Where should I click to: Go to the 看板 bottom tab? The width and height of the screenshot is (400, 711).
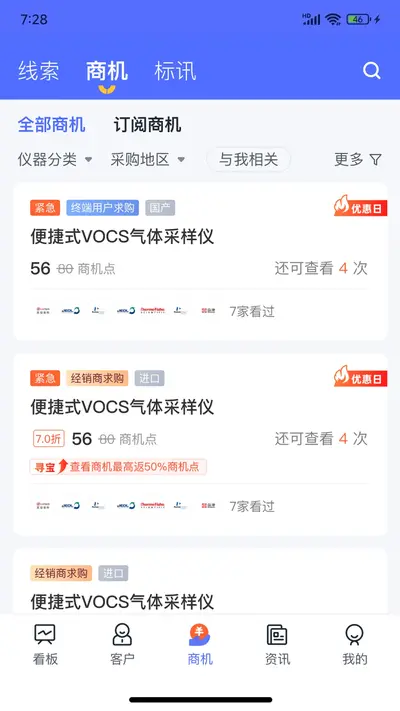45,645
